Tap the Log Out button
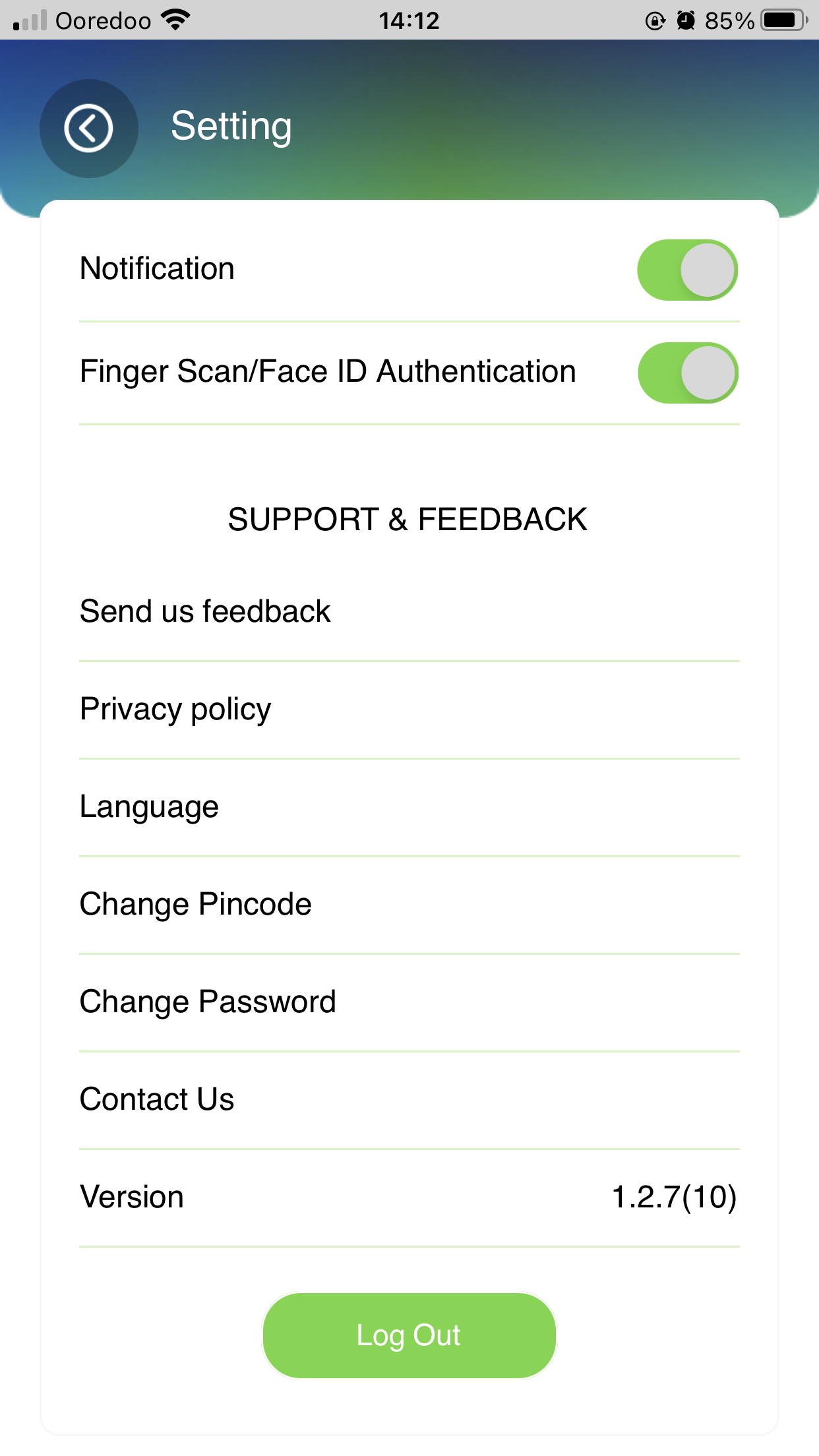This screenshot has height=1456, width=819. click(x=409, y=1335)
